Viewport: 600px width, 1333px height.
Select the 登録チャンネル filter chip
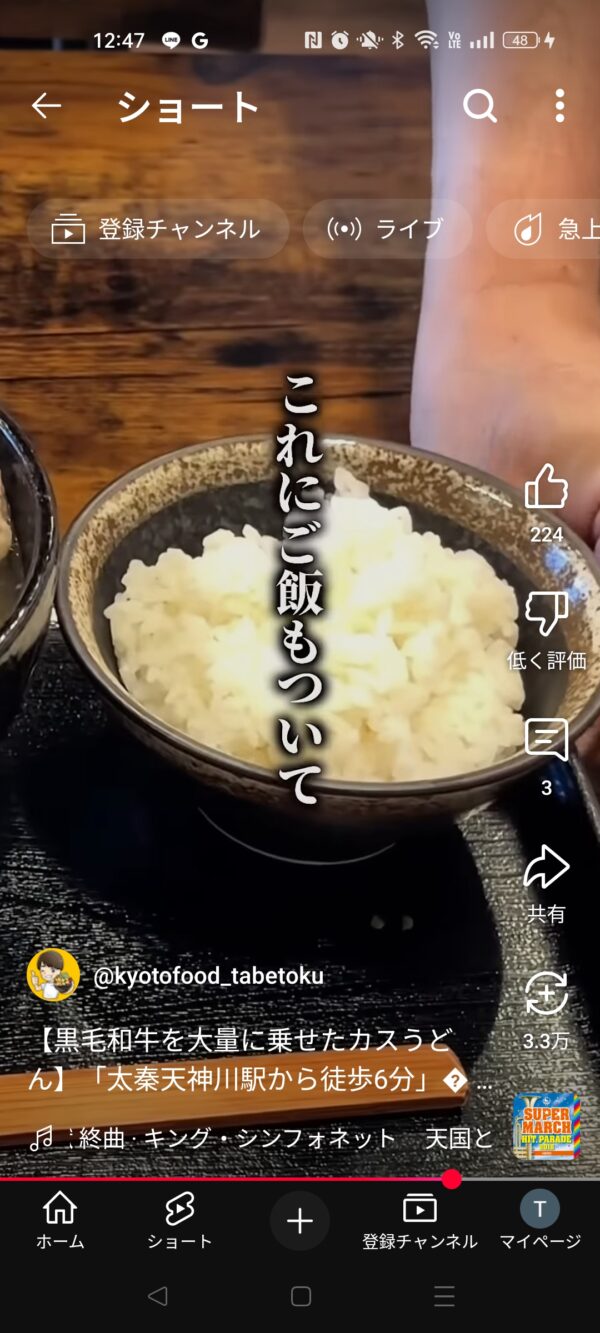click(x=158, y=229)
